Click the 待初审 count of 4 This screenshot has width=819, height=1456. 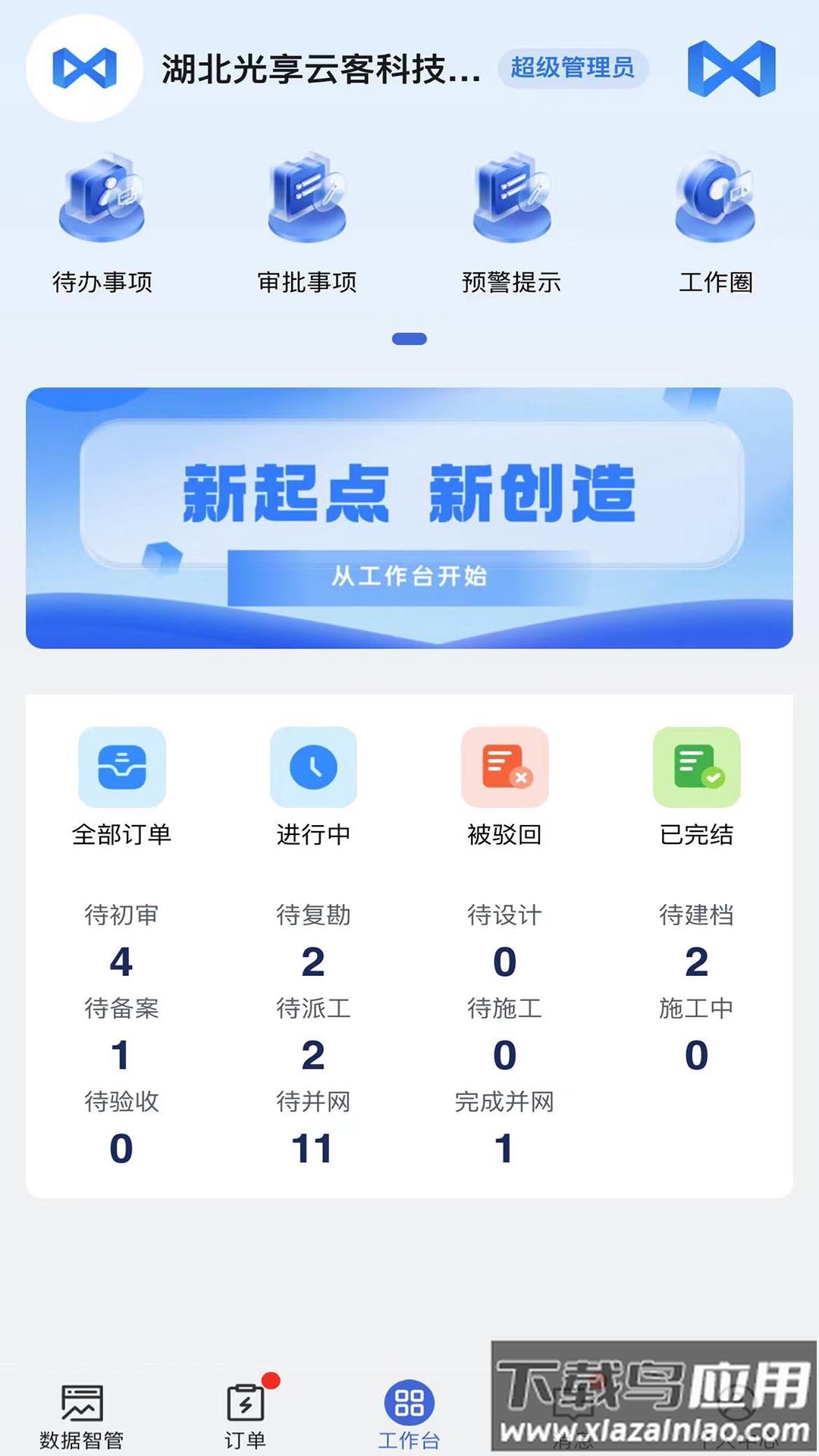point(121,963)
